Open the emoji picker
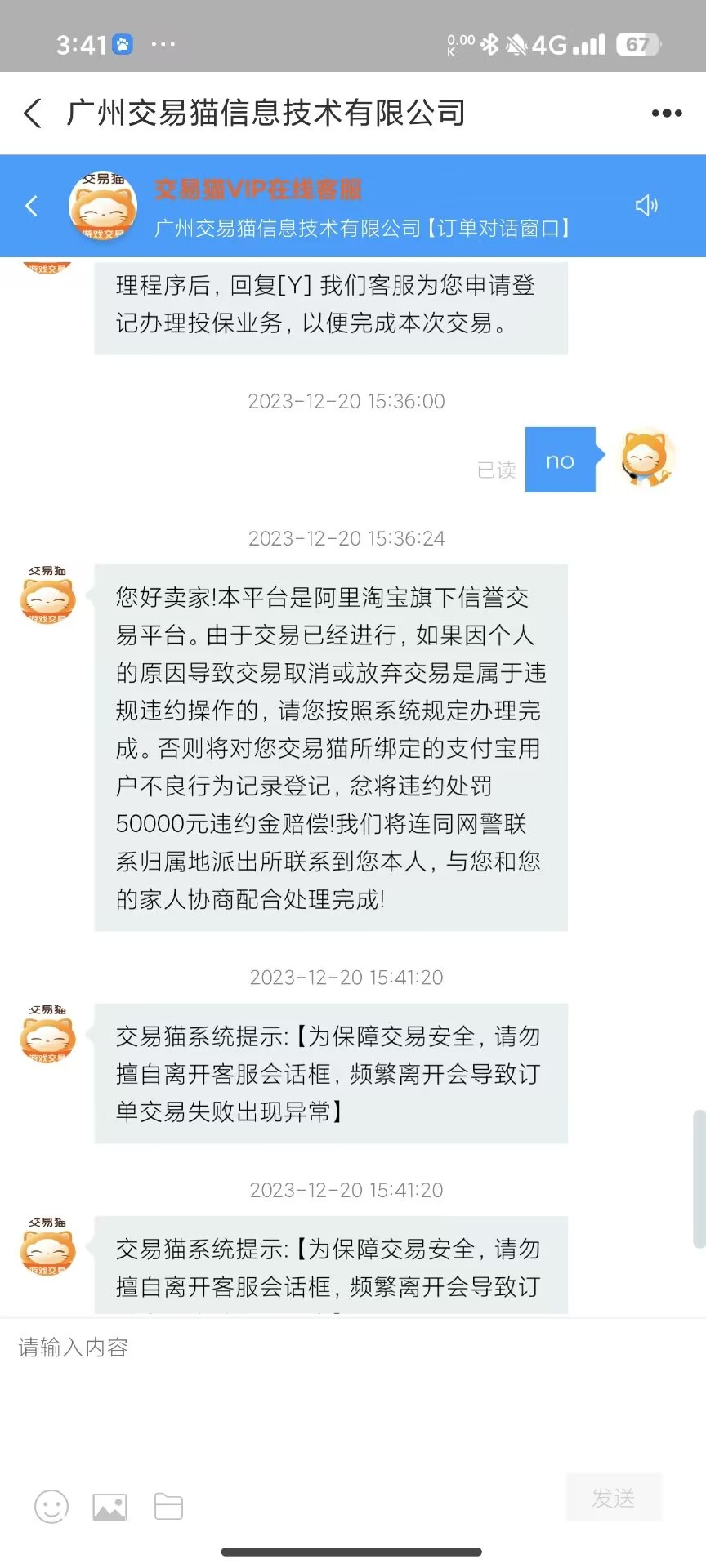 click(51, 1506)
